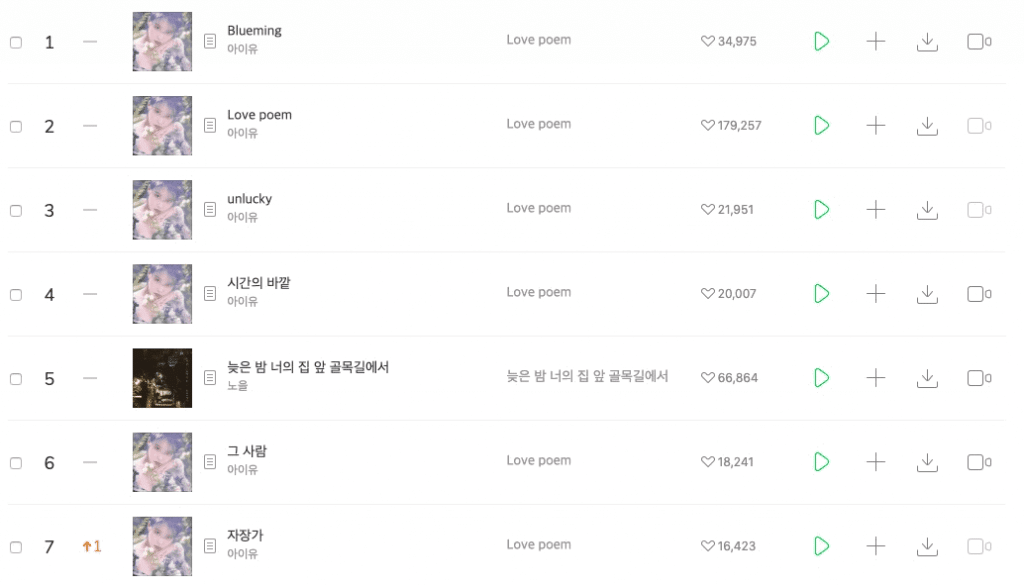
Task: Play the song Blueming
Action: click(821, 42)
